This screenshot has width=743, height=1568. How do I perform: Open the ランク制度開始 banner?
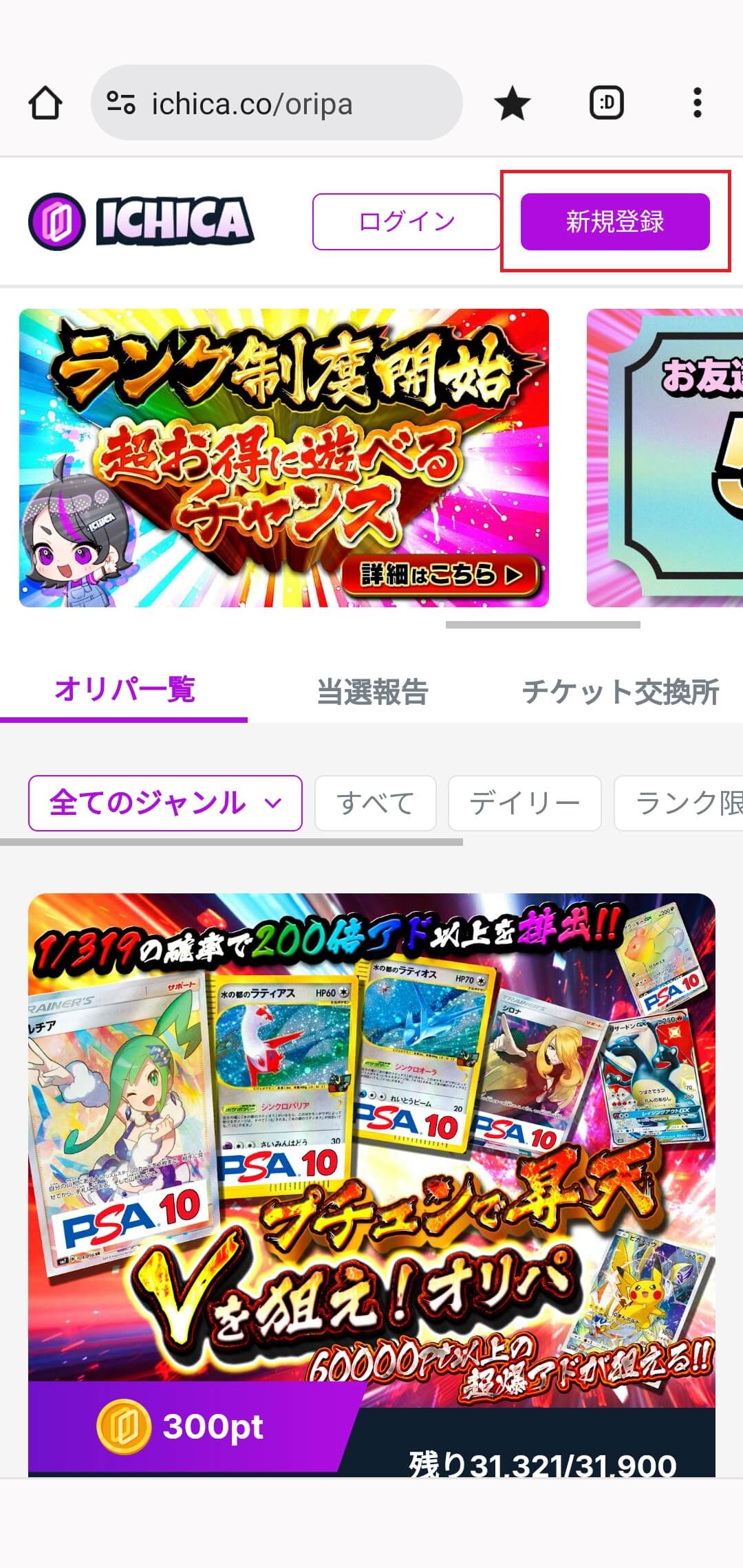[x=283, y=457]
